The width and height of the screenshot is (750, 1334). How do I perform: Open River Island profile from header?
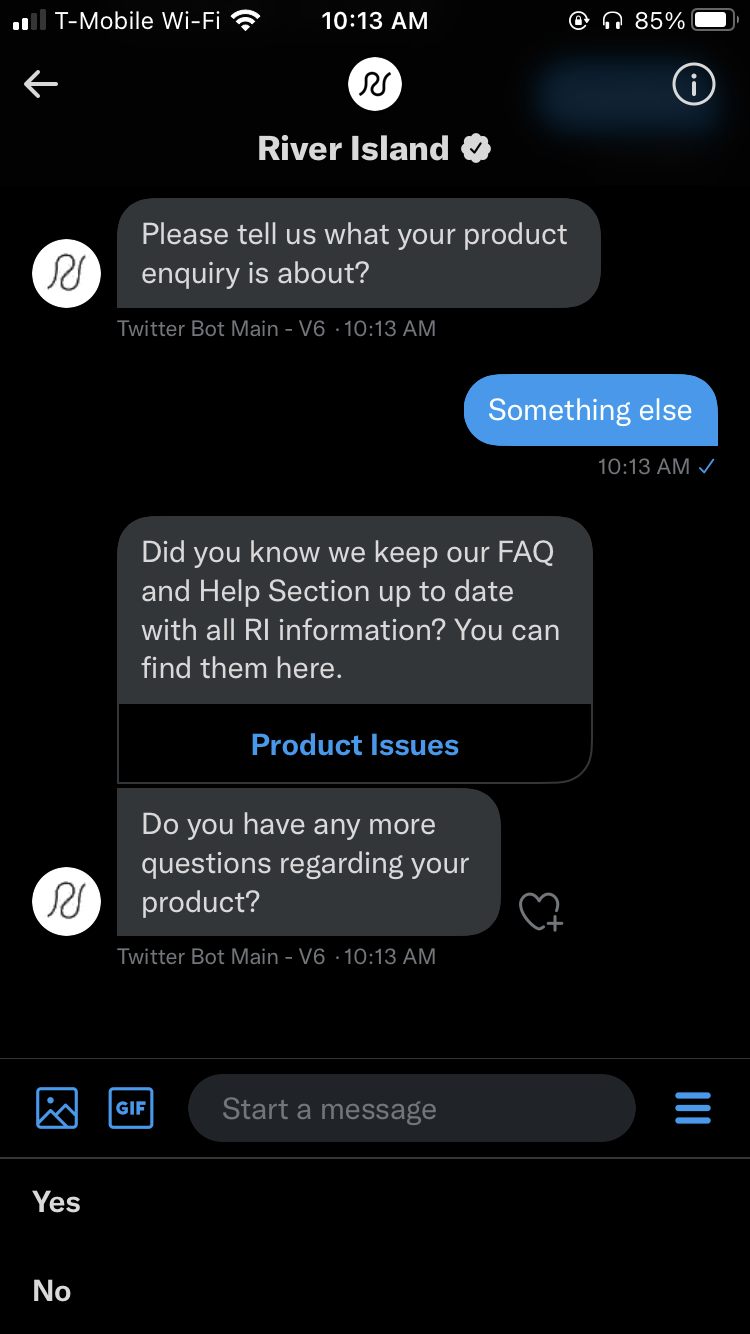point(374,85)
